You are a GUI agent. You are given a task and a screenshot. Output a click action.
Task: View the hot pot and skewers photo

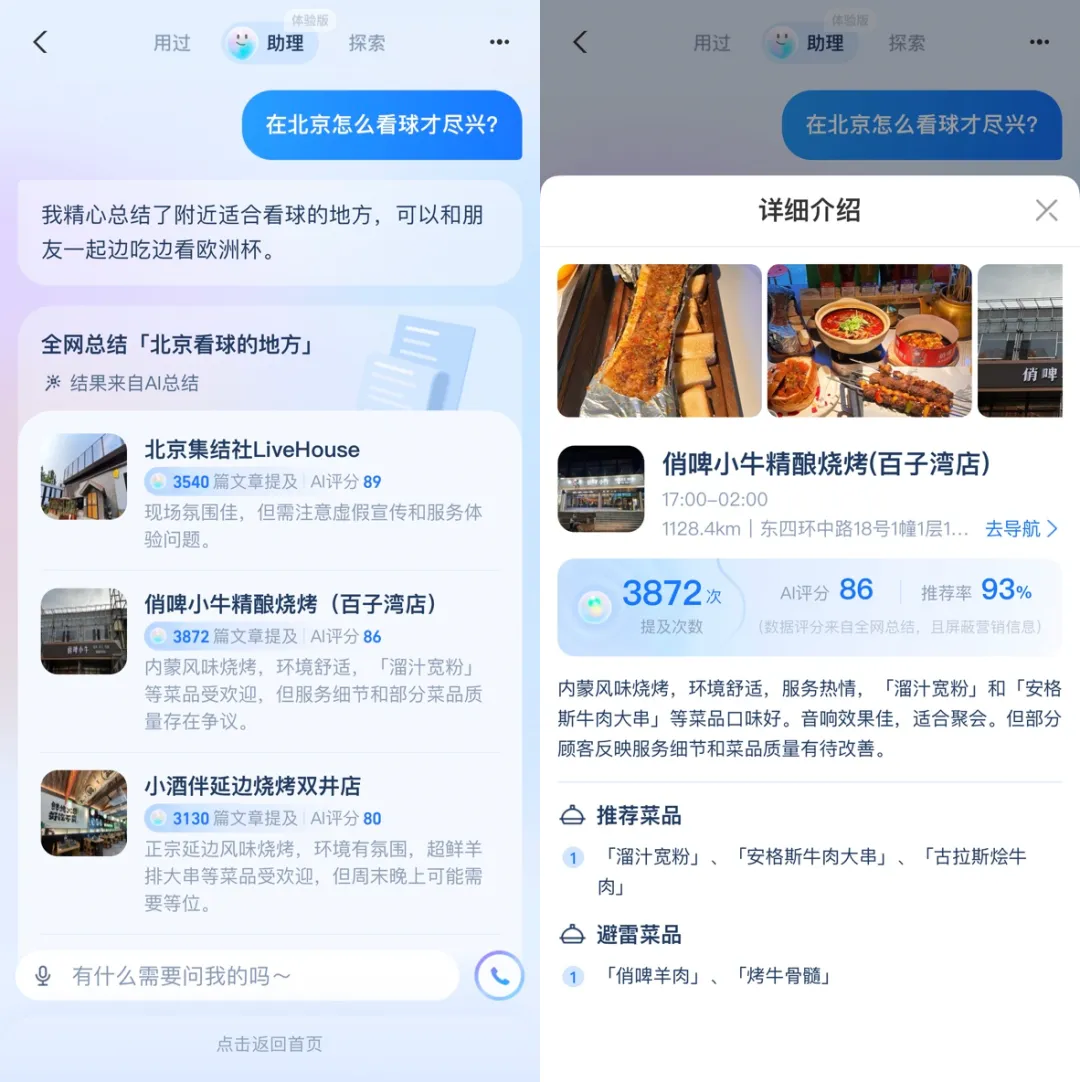coord(868,340)
